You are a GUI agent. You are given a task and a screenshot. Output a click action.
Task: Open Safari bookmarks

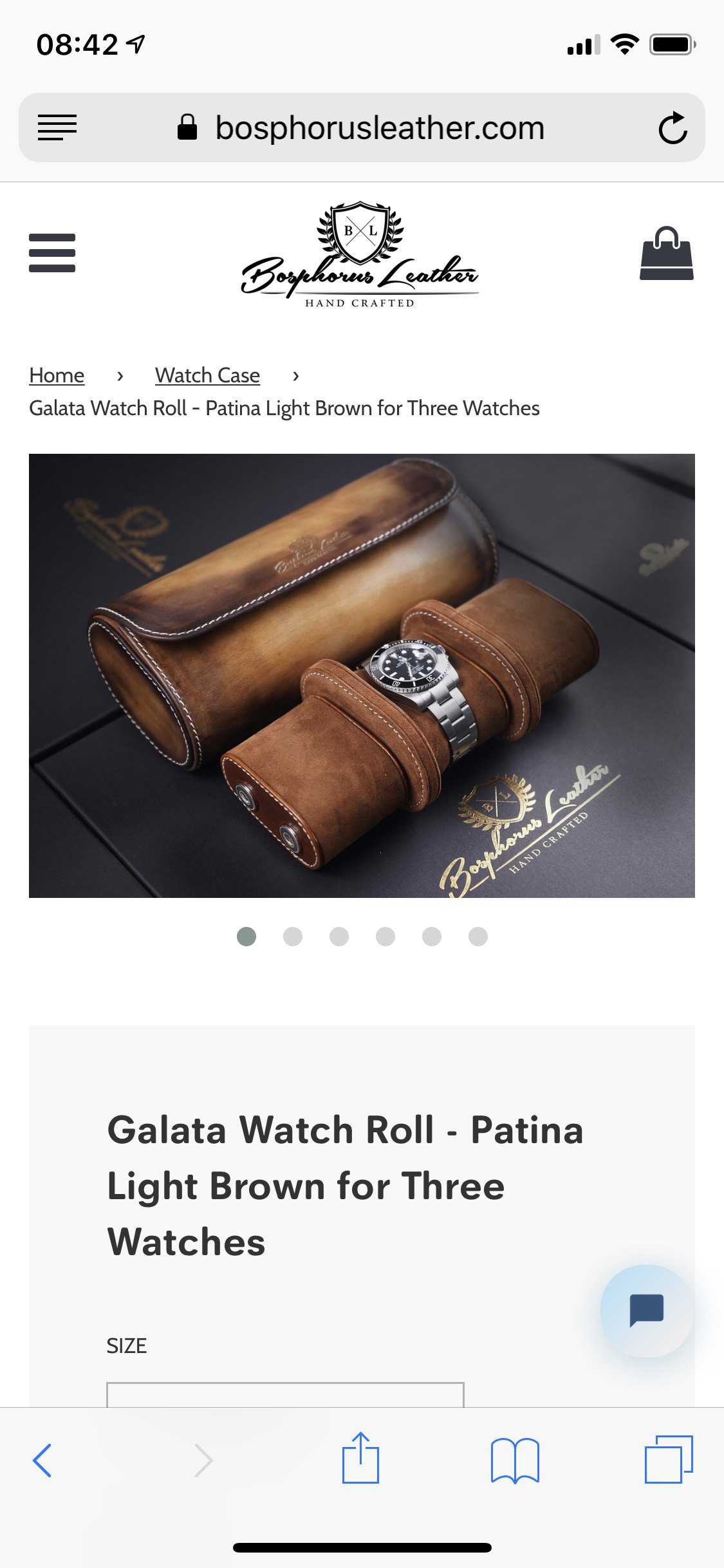pos(515,1461)
